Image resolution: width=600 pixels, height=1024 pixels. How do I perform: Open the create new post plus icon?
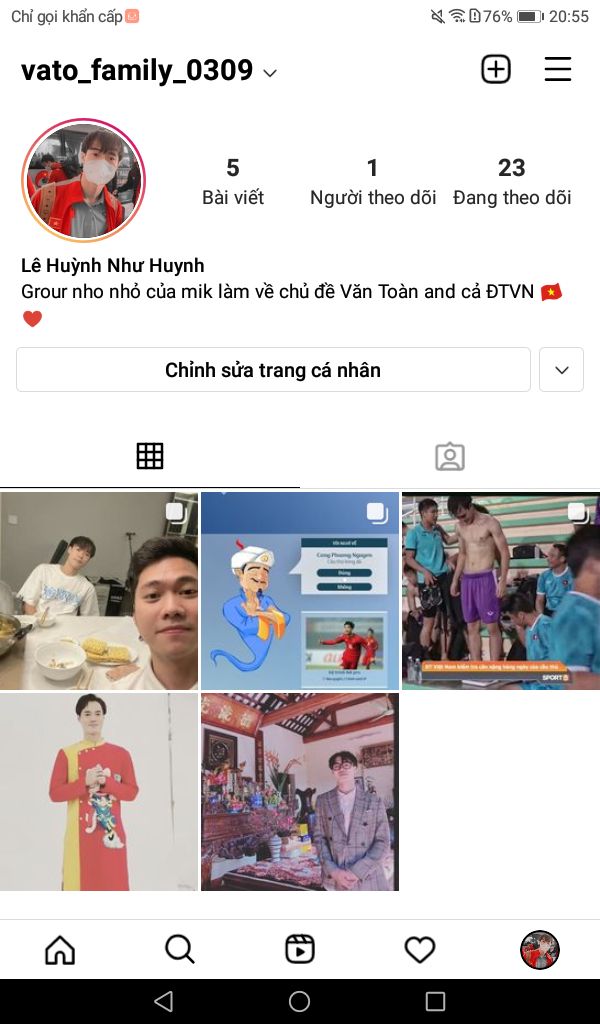(496, 69)
